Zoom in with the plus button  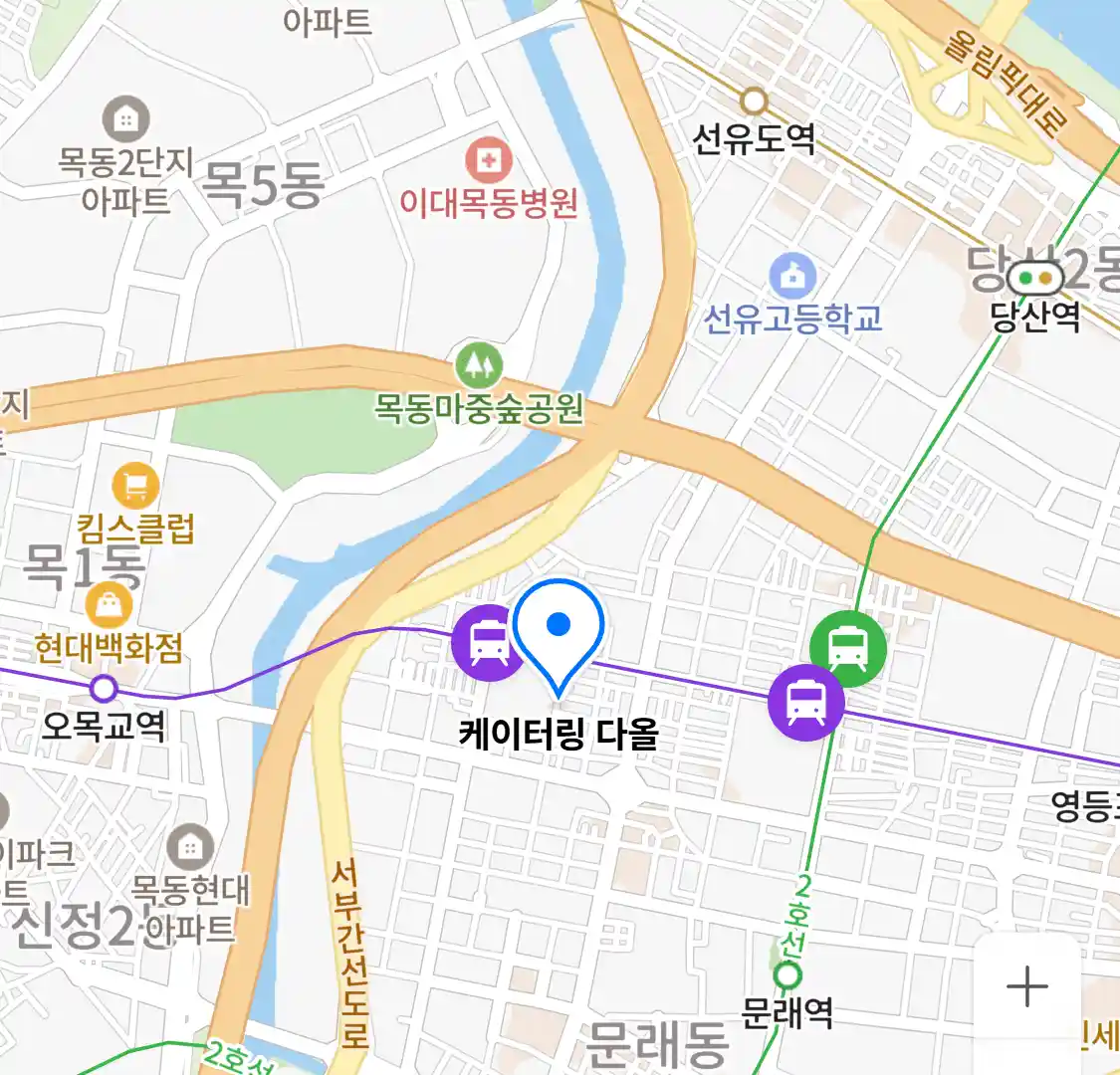(x=1026, y=986)
